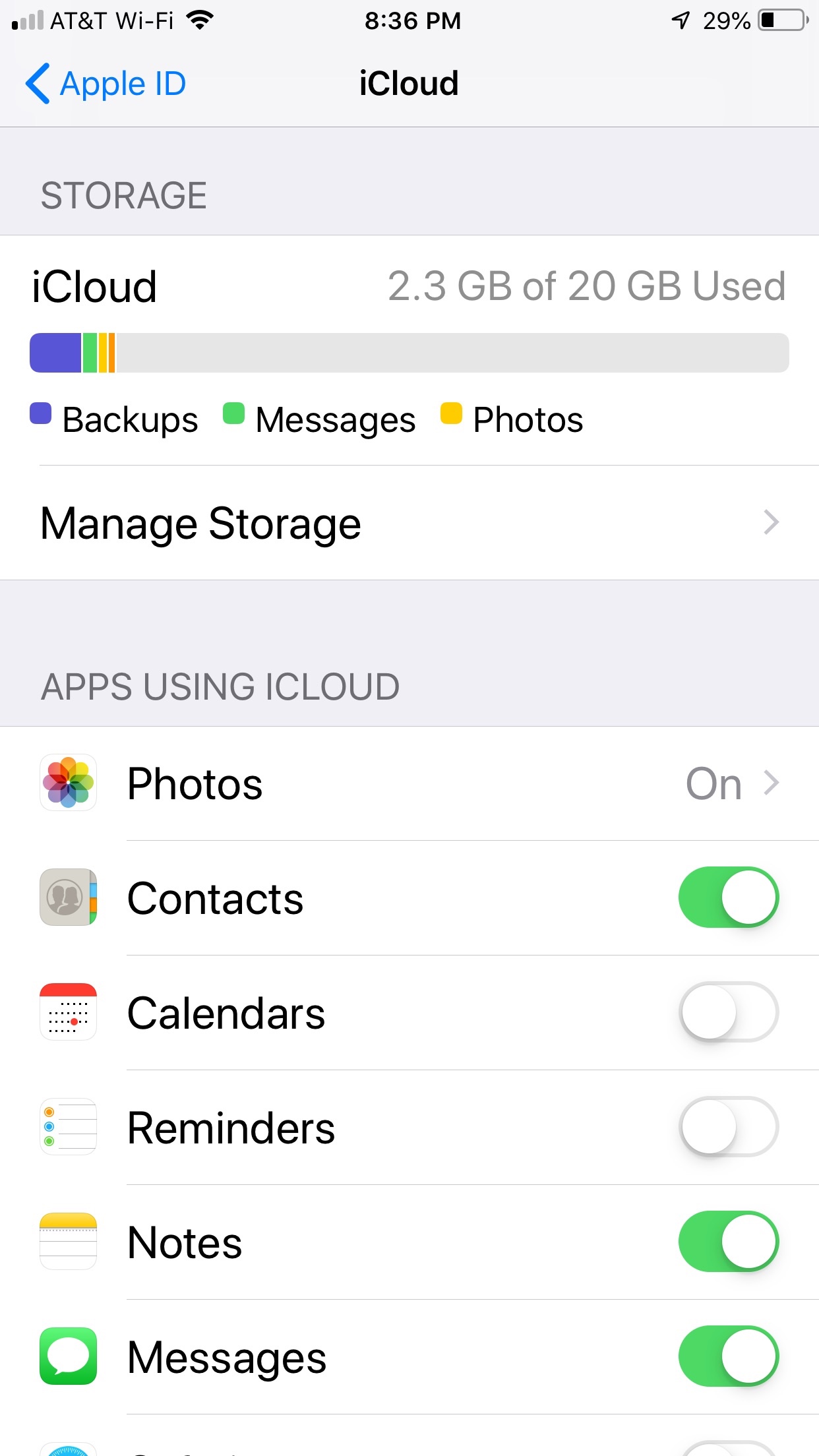Enable Calendars iCloud sync
Viewport: 819px width, 1456px height.
[x=728, y=1012]
